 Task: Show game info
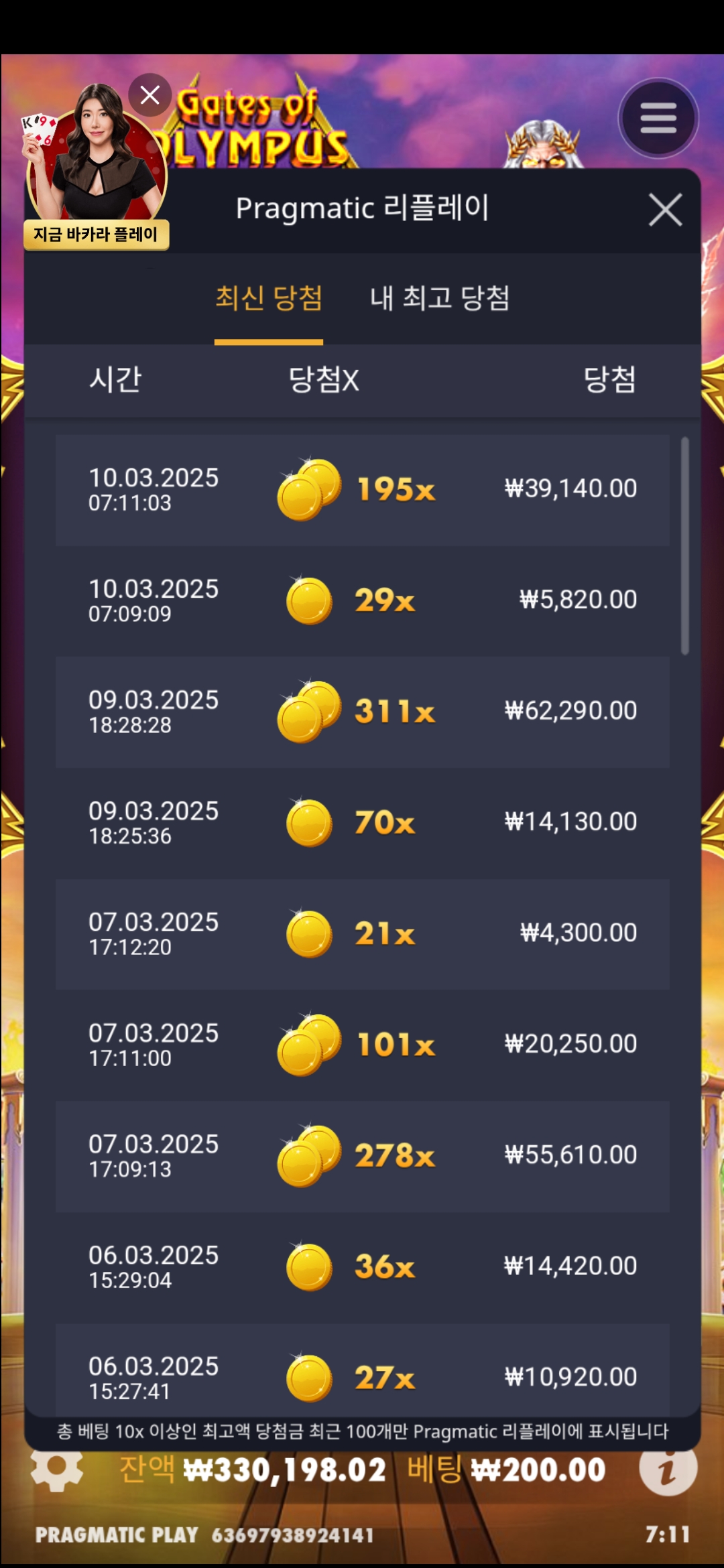[x=668, y=1469]
